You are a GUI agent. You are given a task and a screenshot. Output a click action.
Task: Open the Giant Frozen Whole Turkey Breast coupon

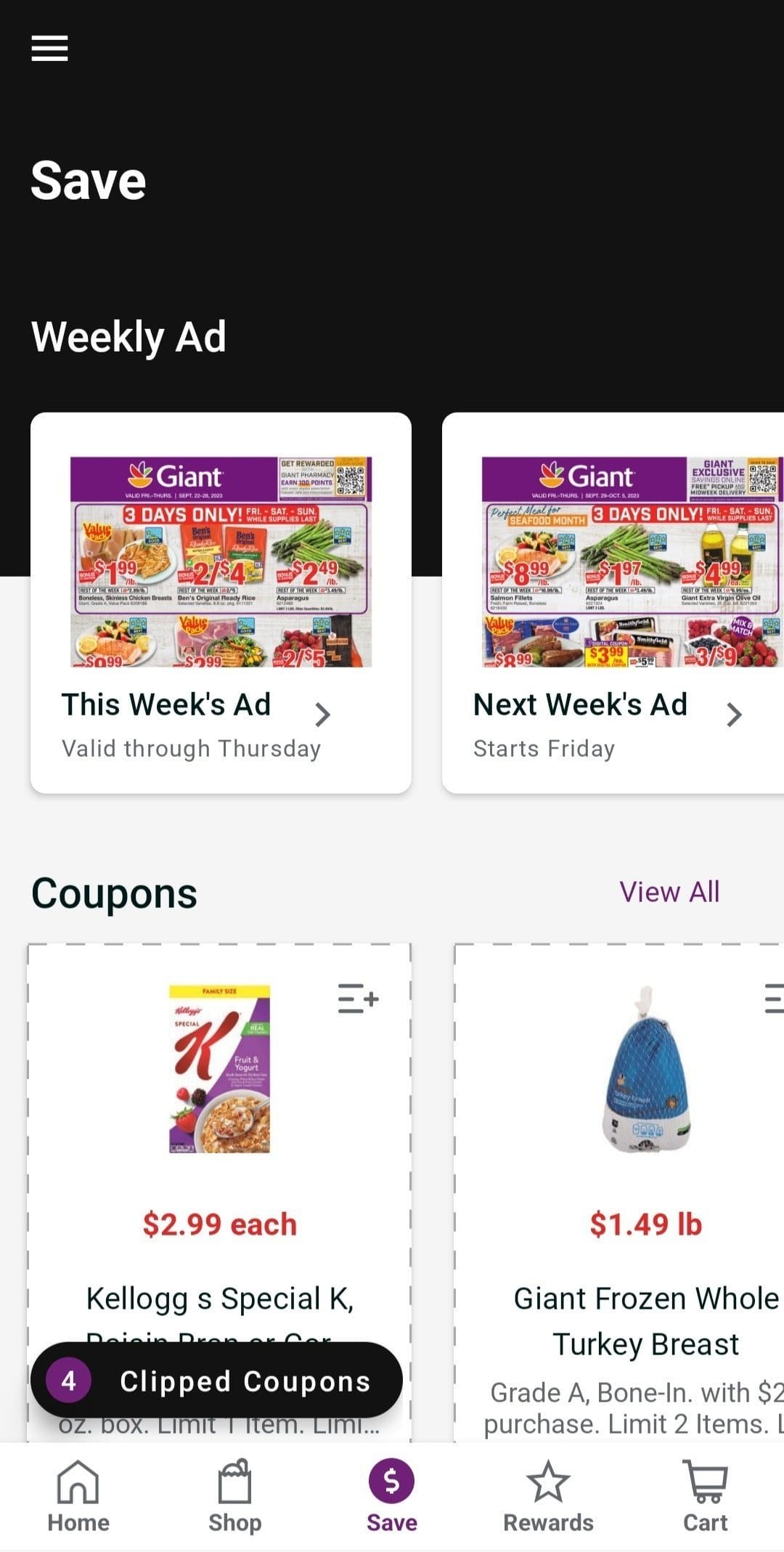click(619, 1191)
